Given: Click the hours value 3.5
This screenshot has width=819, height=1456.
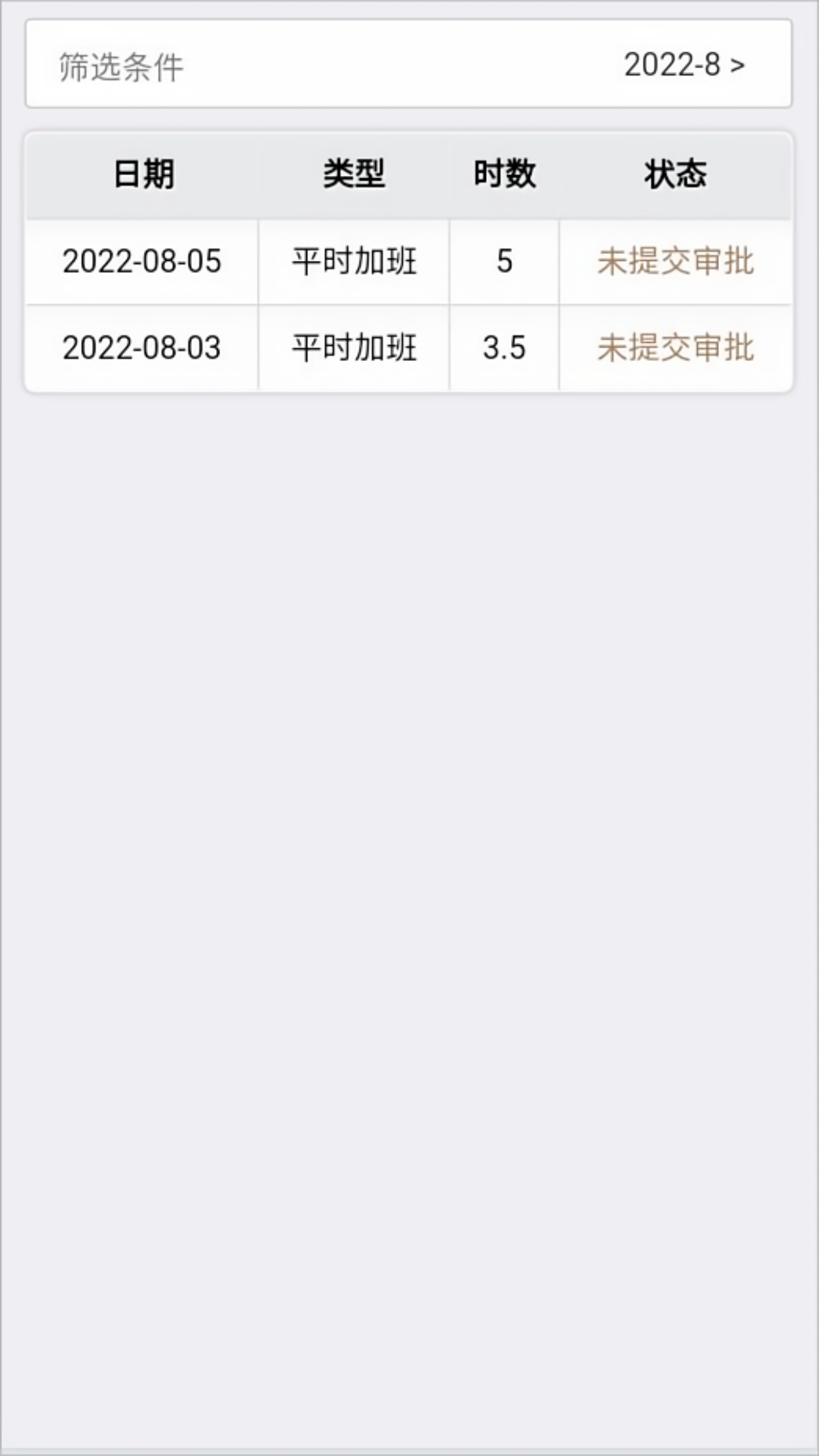Looking at the screenshot, I should coord(504,349).
